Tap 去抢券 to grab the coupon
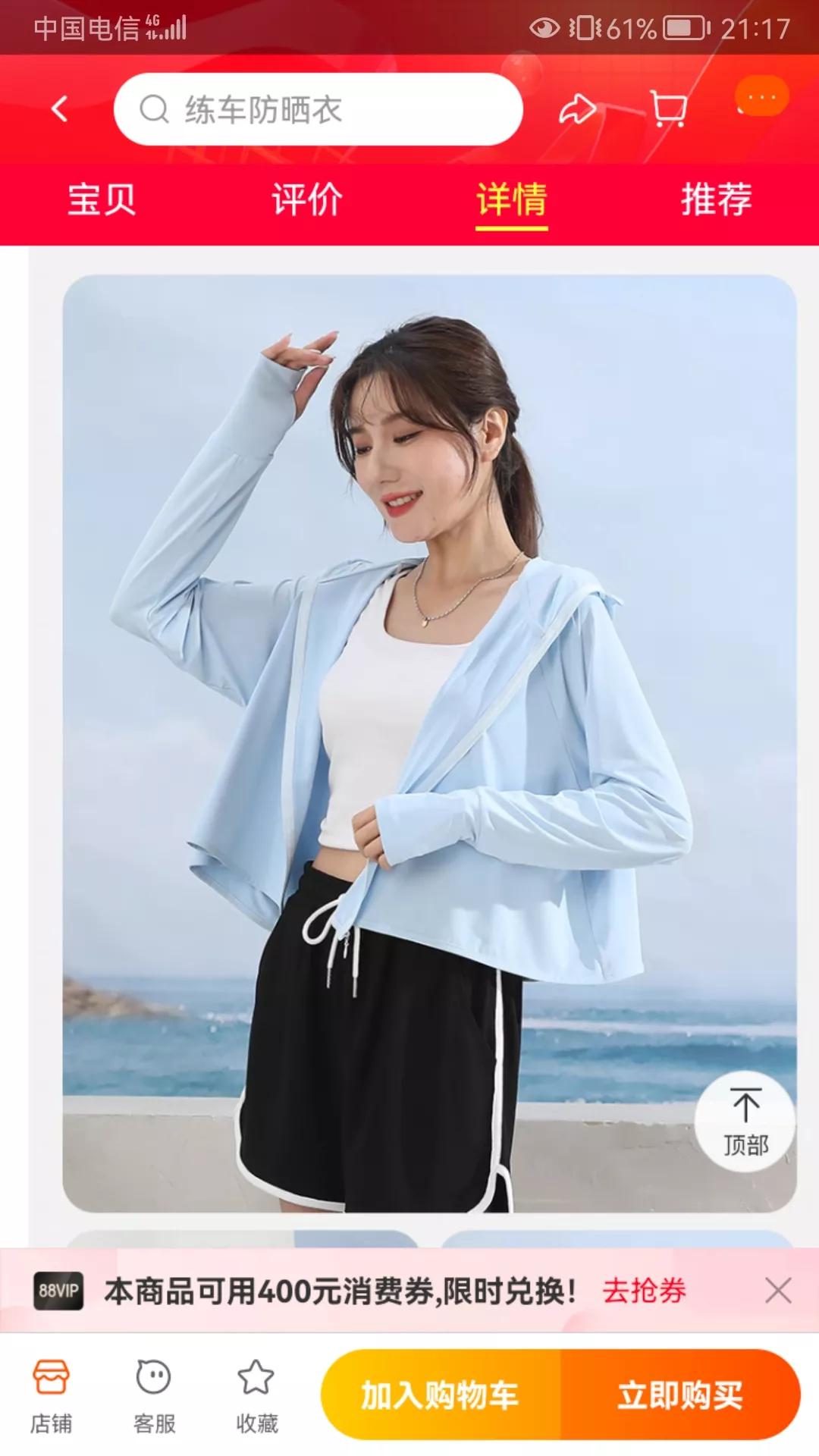Image resolution: width=819 pixels, height=1456 pixels. click(644, 1290)
